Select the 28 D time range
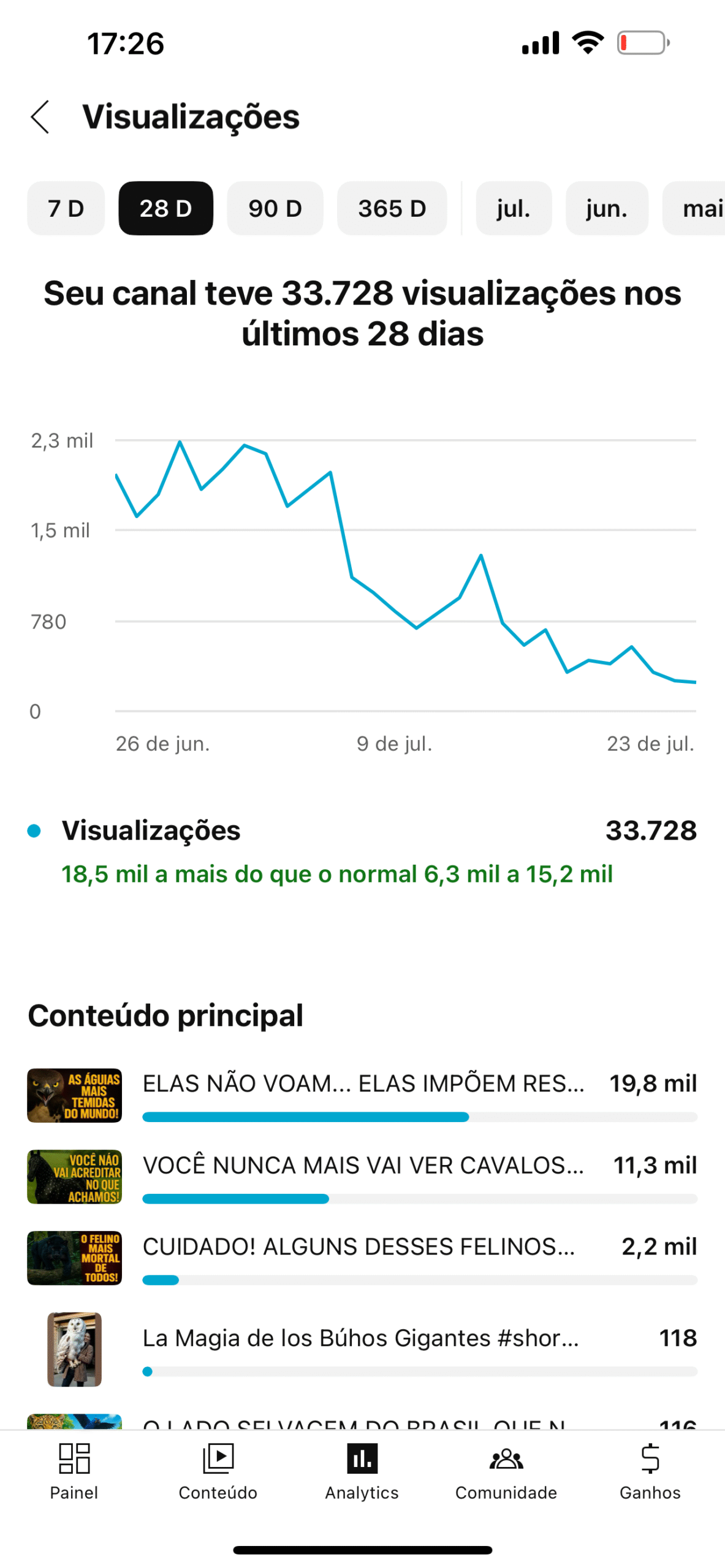725x1568 pixels. coord(165,208)
